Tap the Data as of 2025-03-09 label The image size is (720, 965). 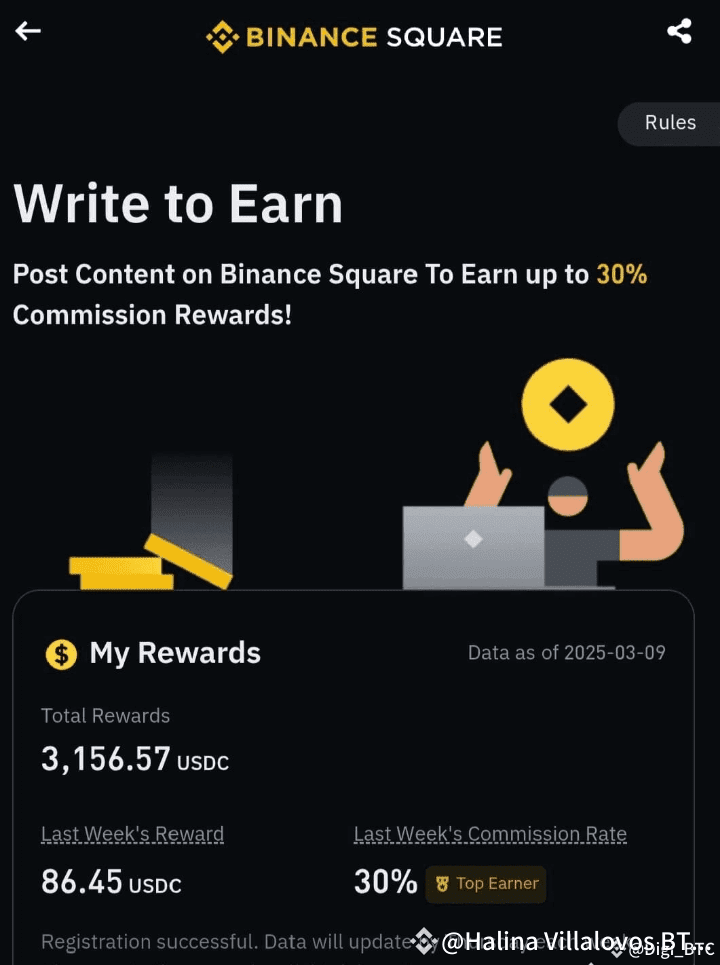566,653
